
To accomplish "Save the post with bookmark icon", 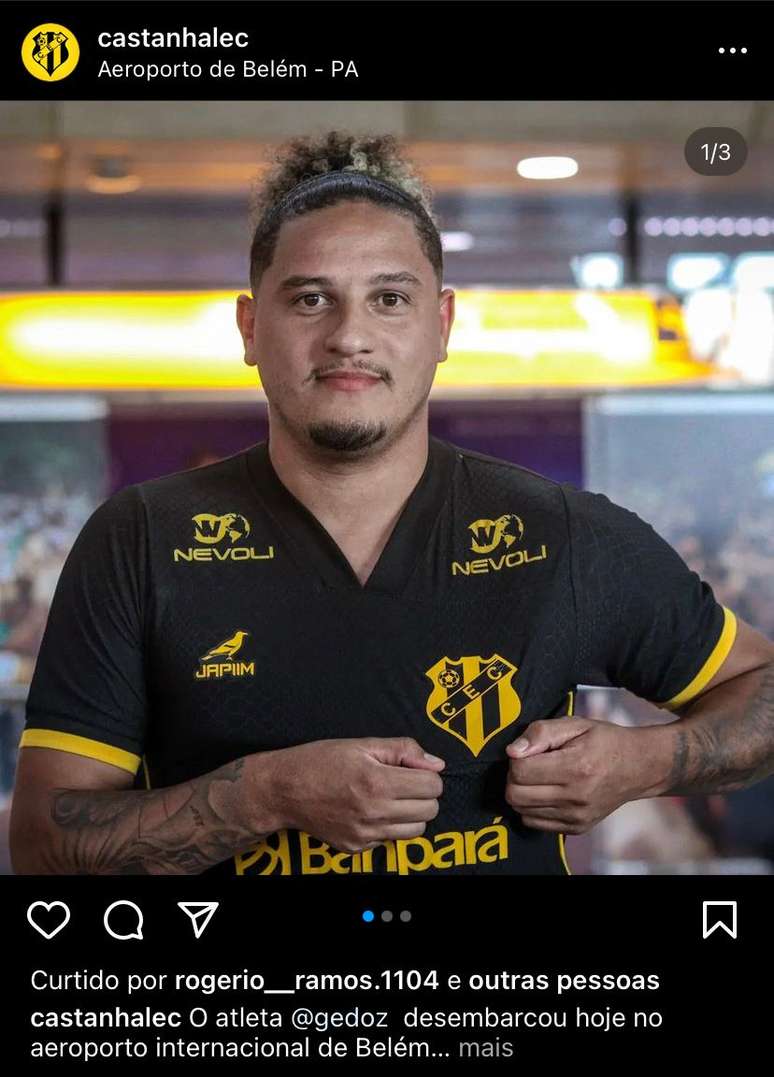I will [x=719, y=919].
